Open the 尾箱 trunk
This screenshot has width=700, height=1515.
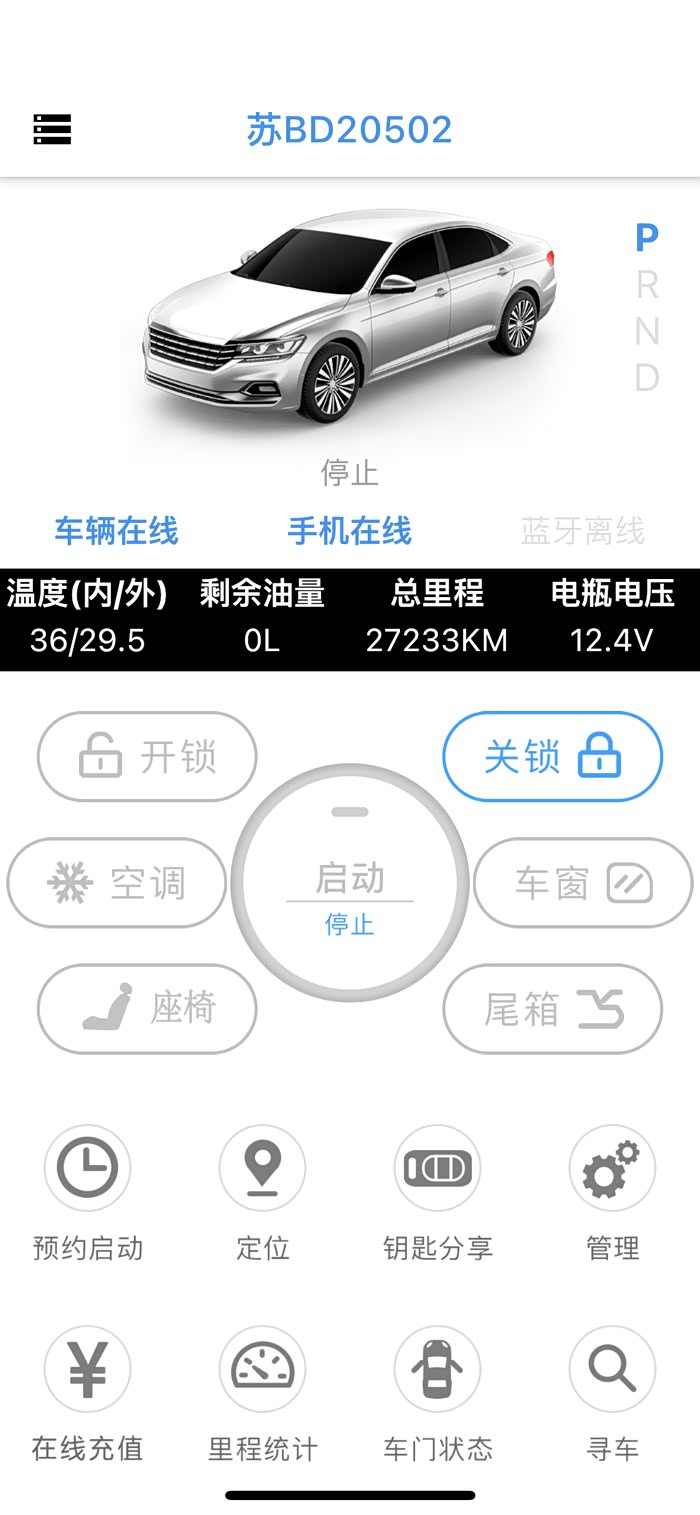pos(552,1008)
